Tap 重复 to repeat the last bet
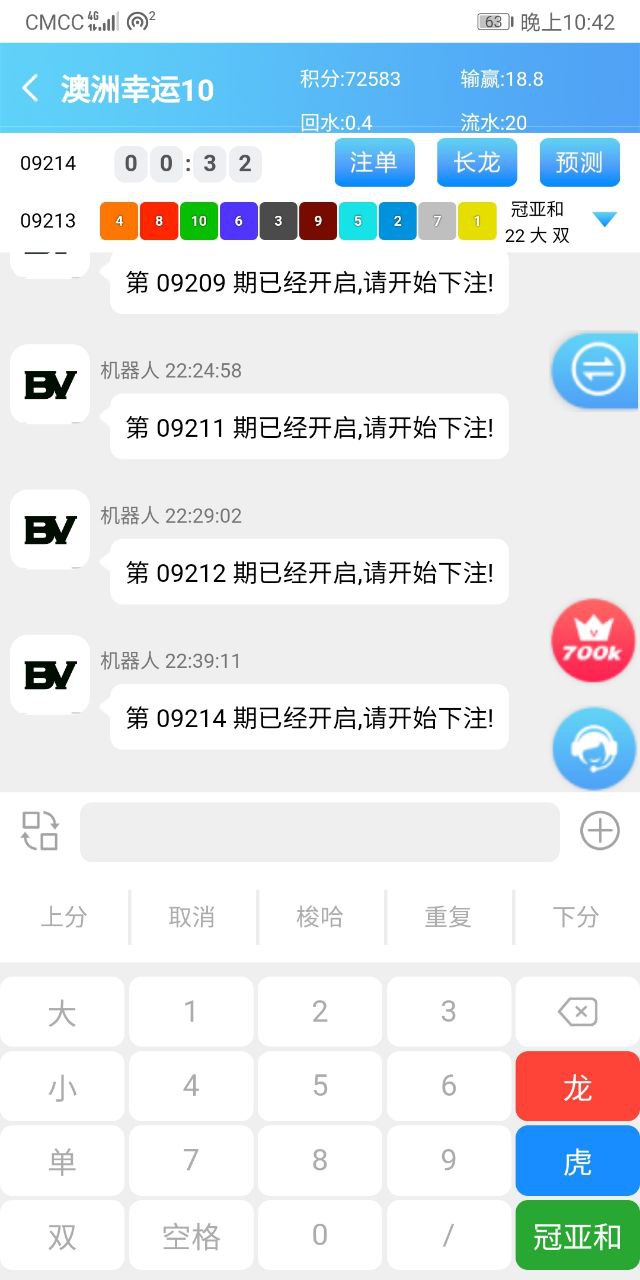 (448, 917)
